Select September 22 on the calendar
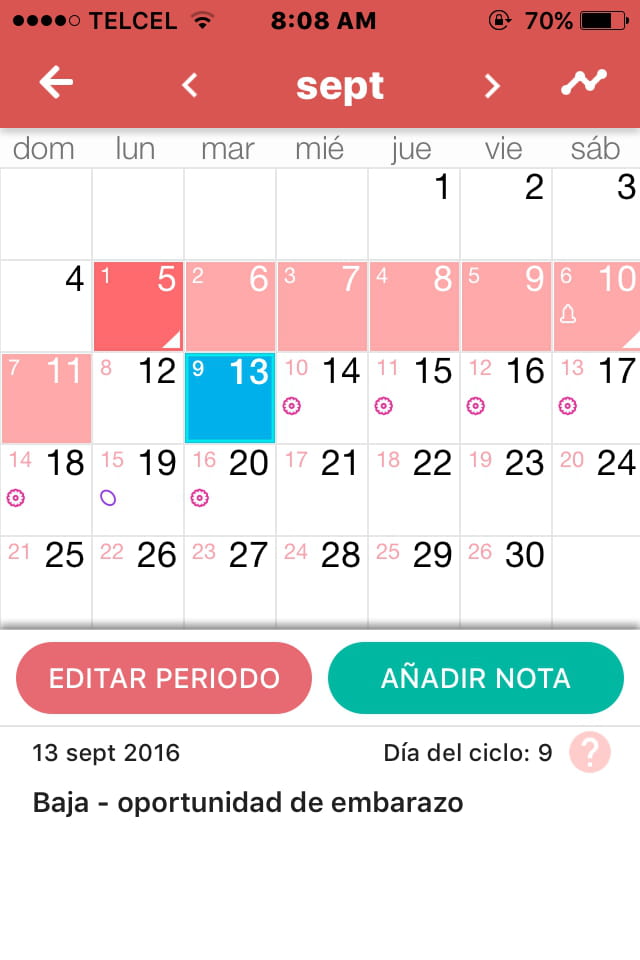The width and height of the screenshot is (640, 960). click(x=414, y=490)
